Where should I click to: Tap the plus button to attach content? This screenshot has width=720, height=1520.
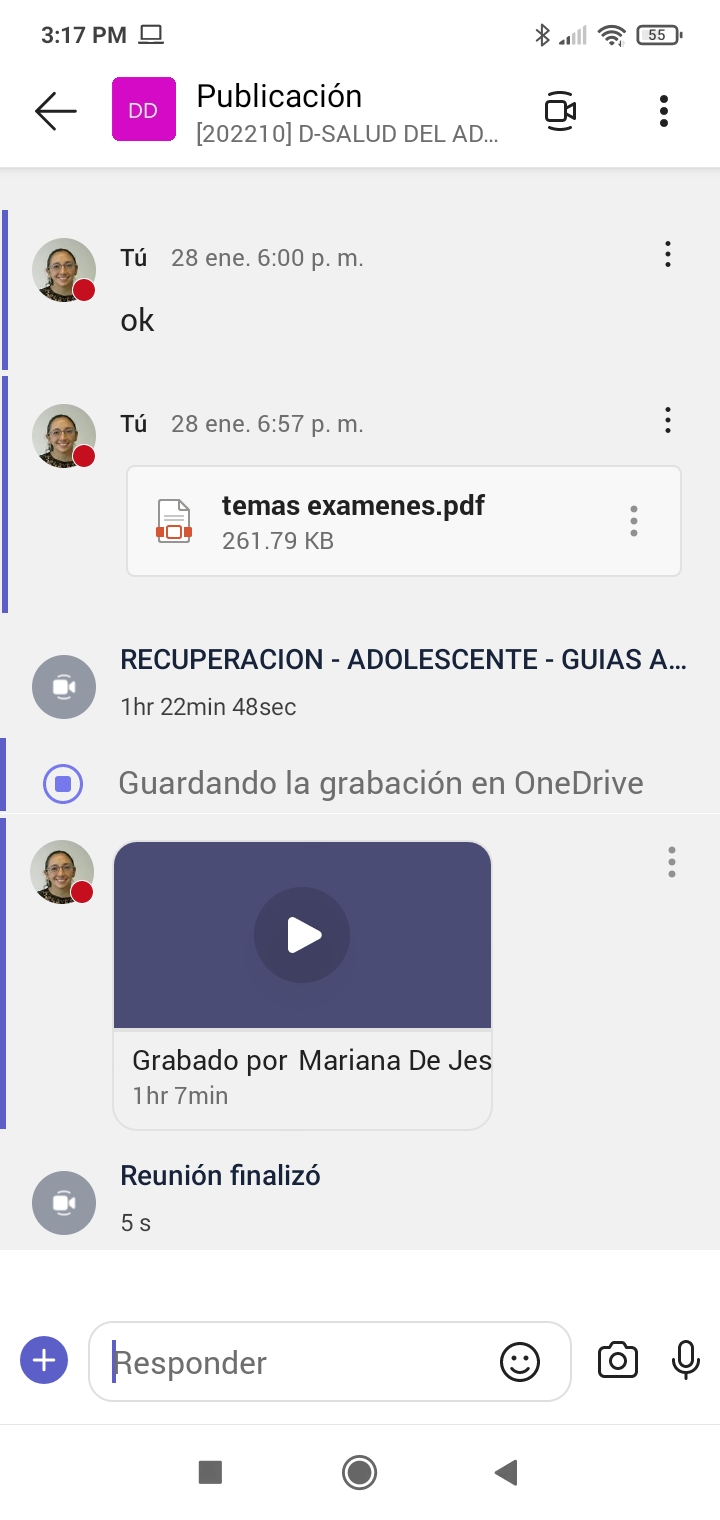[x=44, y=1360]
